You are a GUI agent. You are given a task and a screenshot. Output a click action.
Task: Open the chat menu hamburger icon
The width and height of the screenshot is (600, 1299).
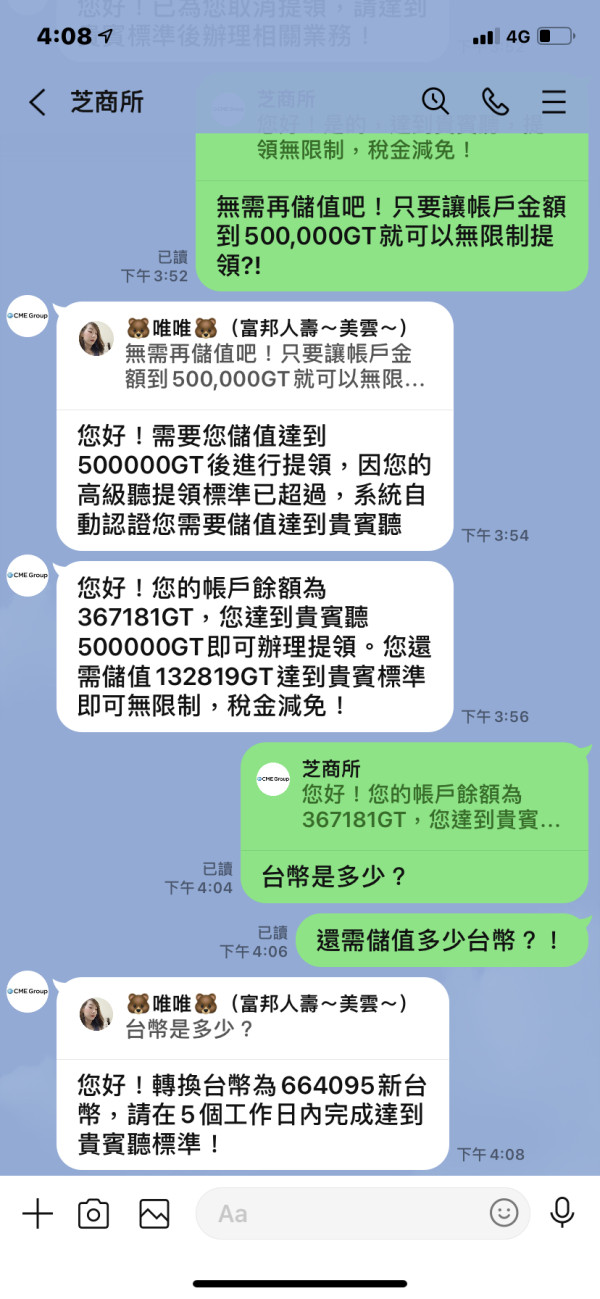[x=554, y=102]
